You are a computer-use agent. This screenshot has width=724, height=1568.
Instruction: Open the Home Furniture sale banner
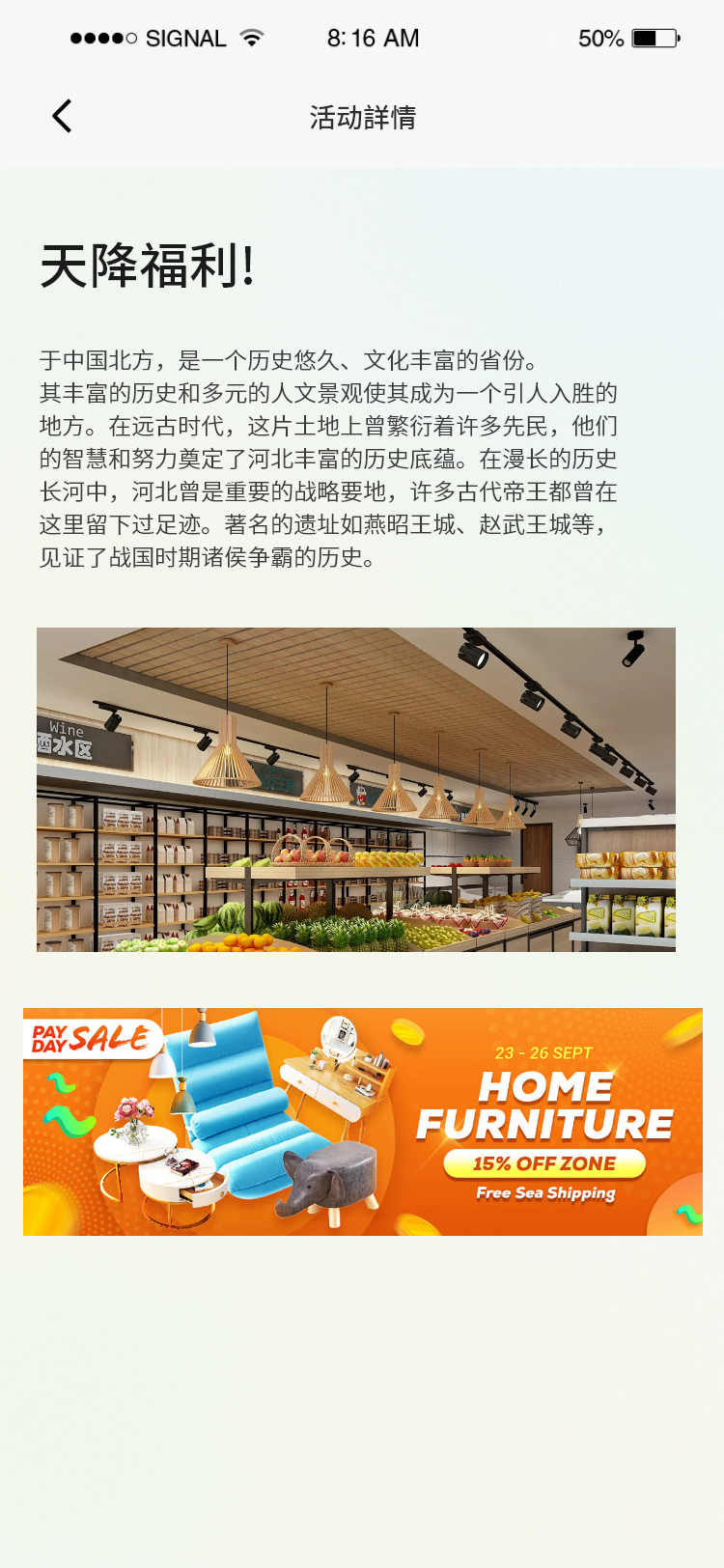(362, 1122)
